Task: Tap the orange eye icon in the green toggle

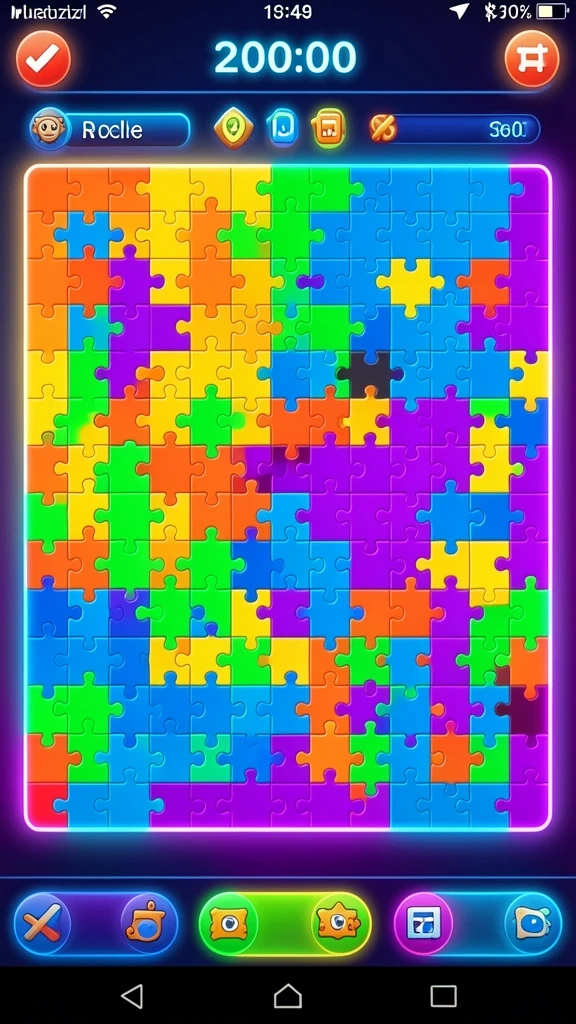Action: [x=229, y=923]
